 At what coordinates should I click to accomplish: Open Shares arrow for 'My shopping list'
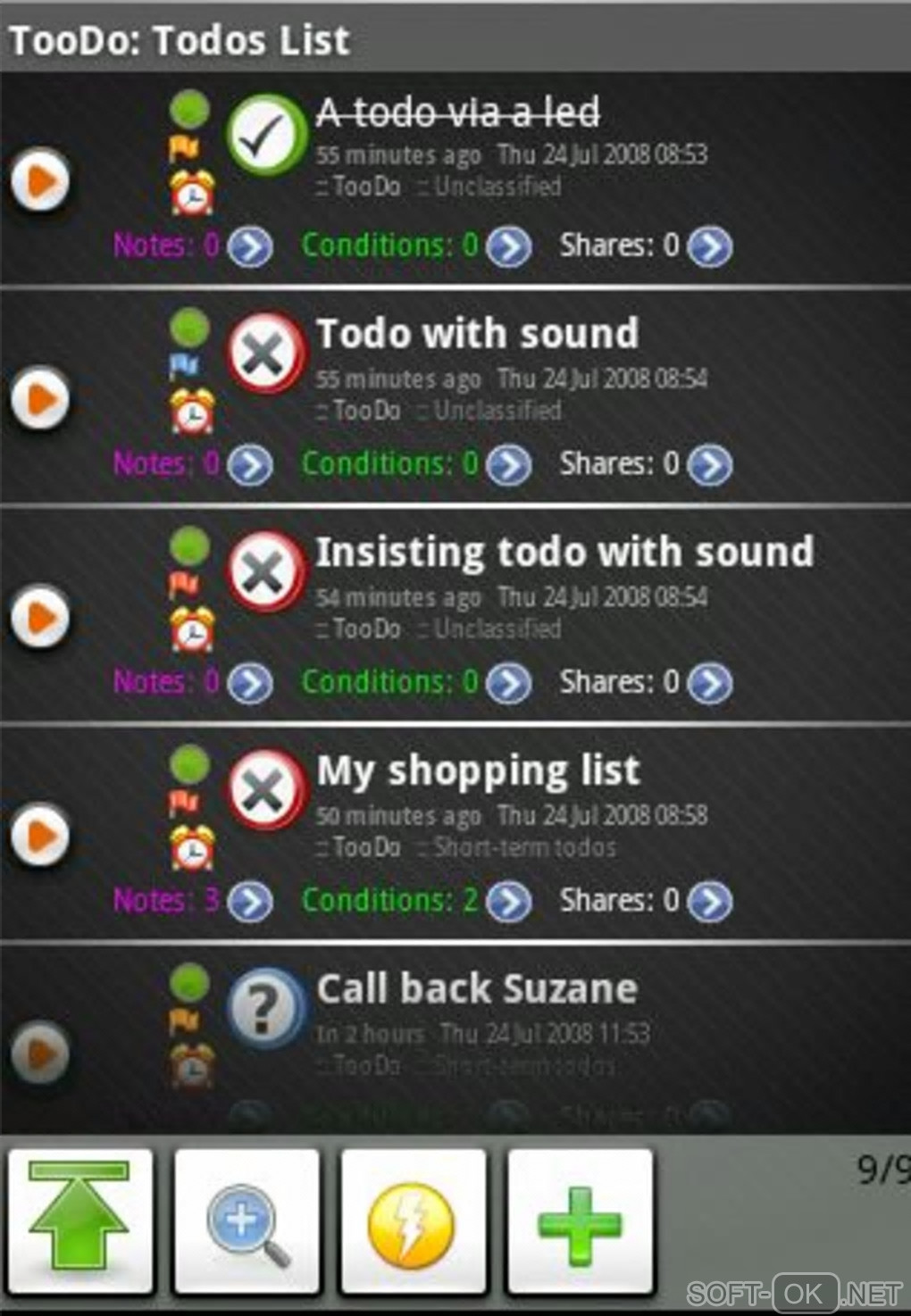[711, 901]
